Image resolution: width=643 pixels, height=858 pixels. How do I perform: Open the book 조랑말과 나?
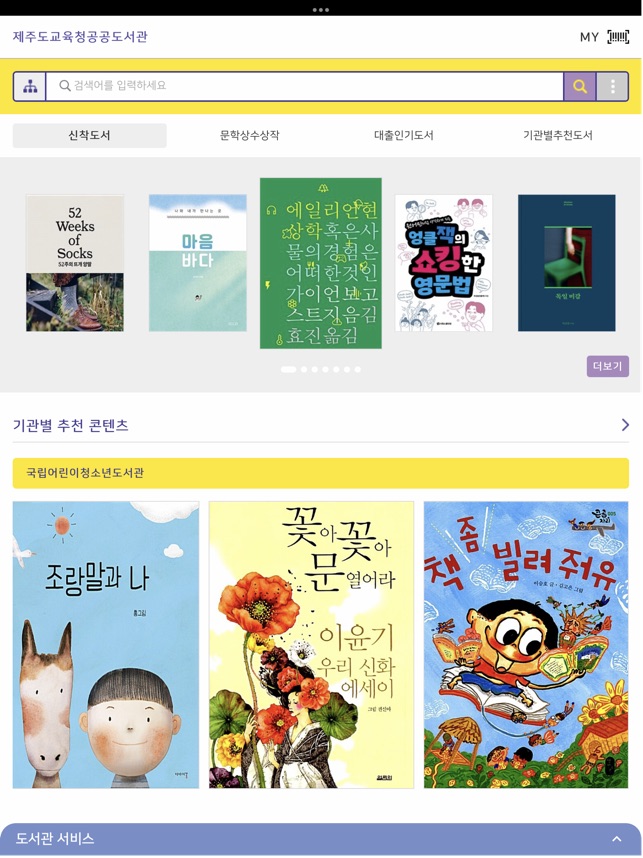(106, 645)
